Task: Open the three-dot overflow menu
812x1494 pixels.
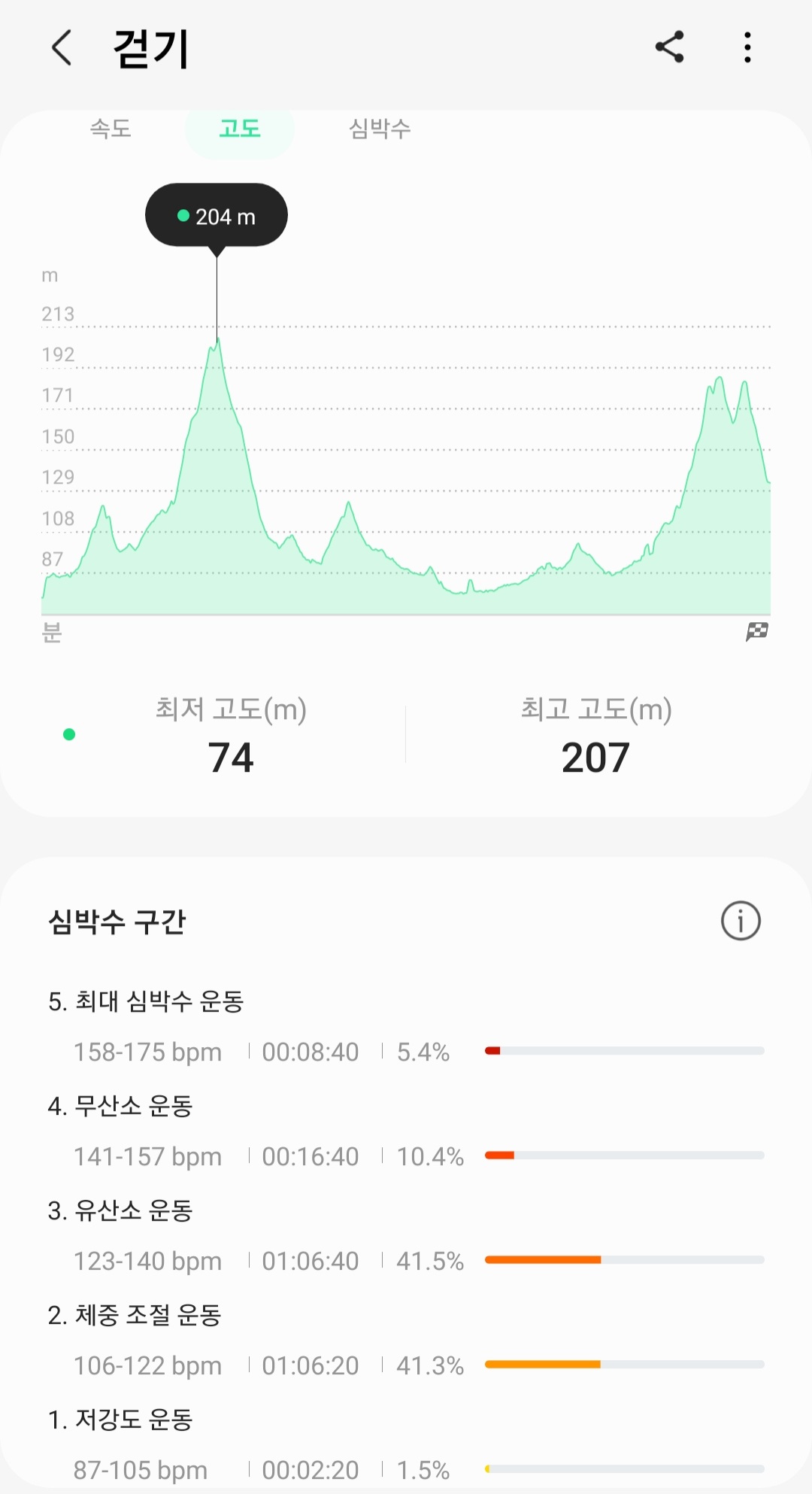Action: coord(747,47)
